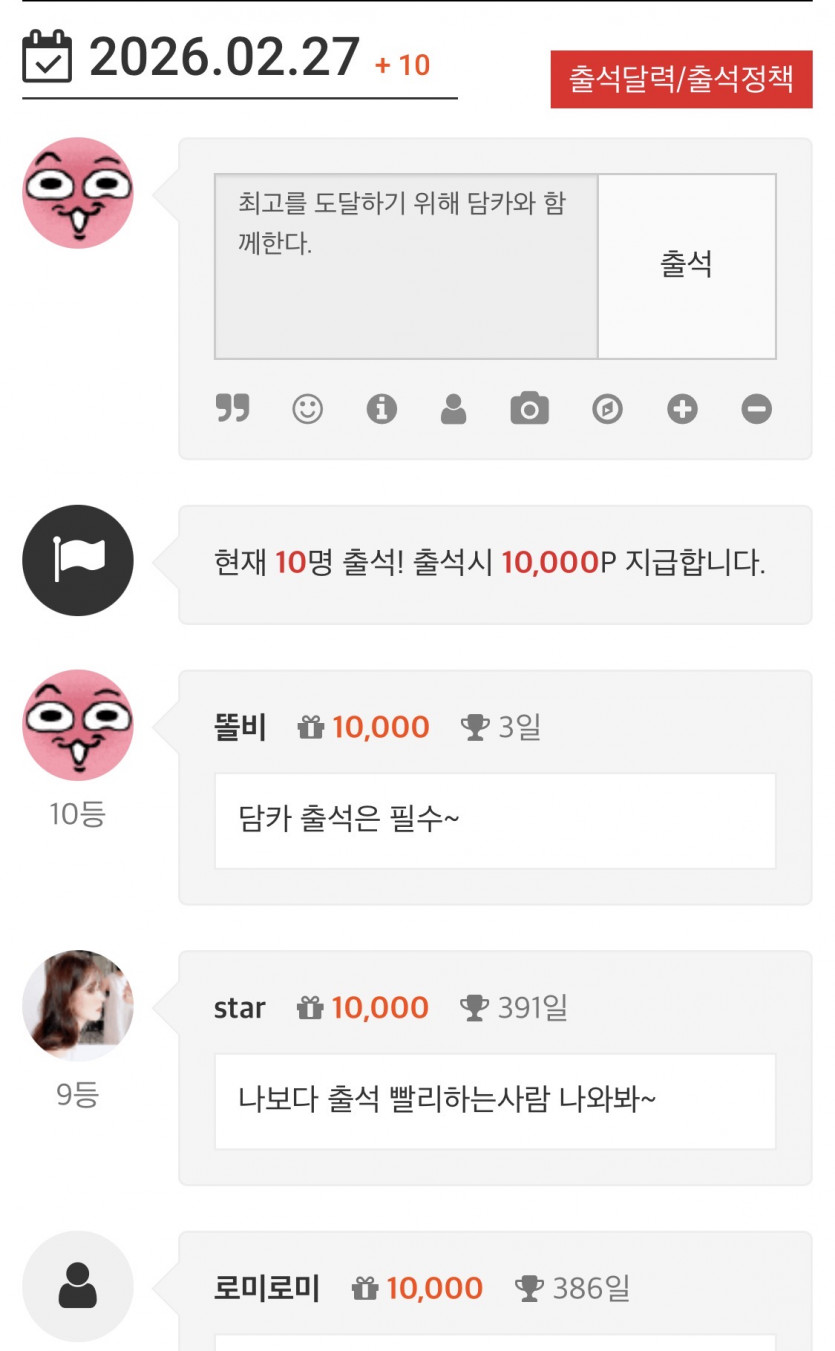
Task: Click the info icon below the comment box
Action: pos(382,409)
